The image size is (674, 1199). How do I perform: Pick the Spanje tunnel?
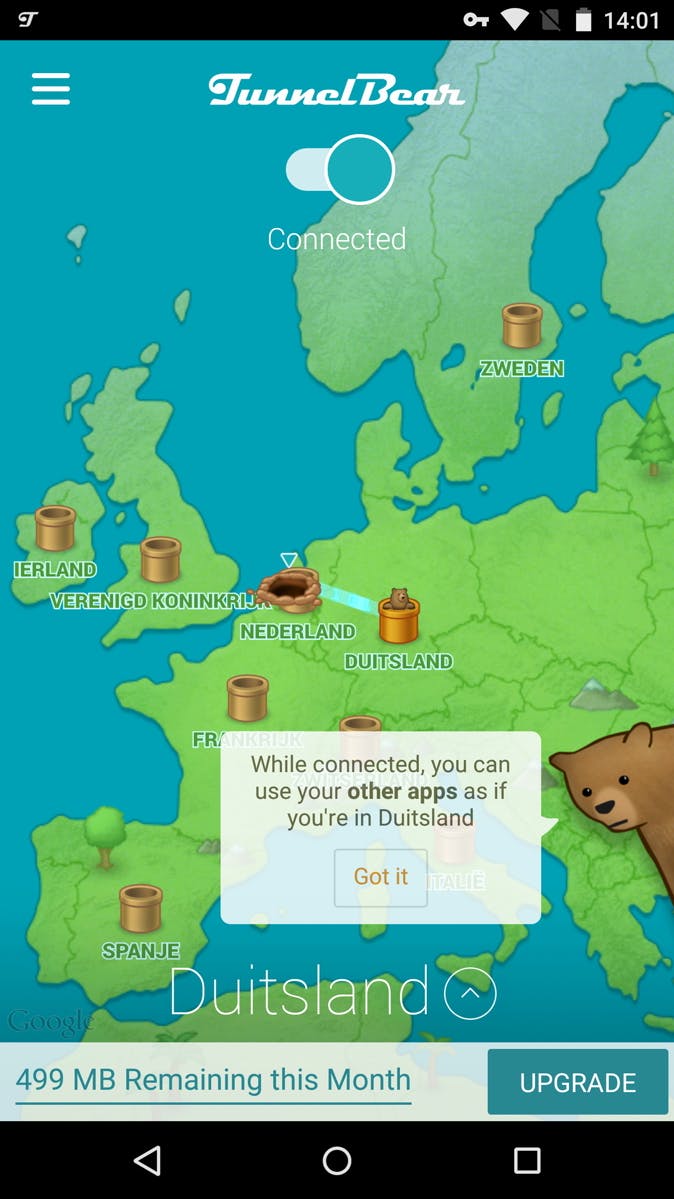pyautogui.click(x=140, y=908)
